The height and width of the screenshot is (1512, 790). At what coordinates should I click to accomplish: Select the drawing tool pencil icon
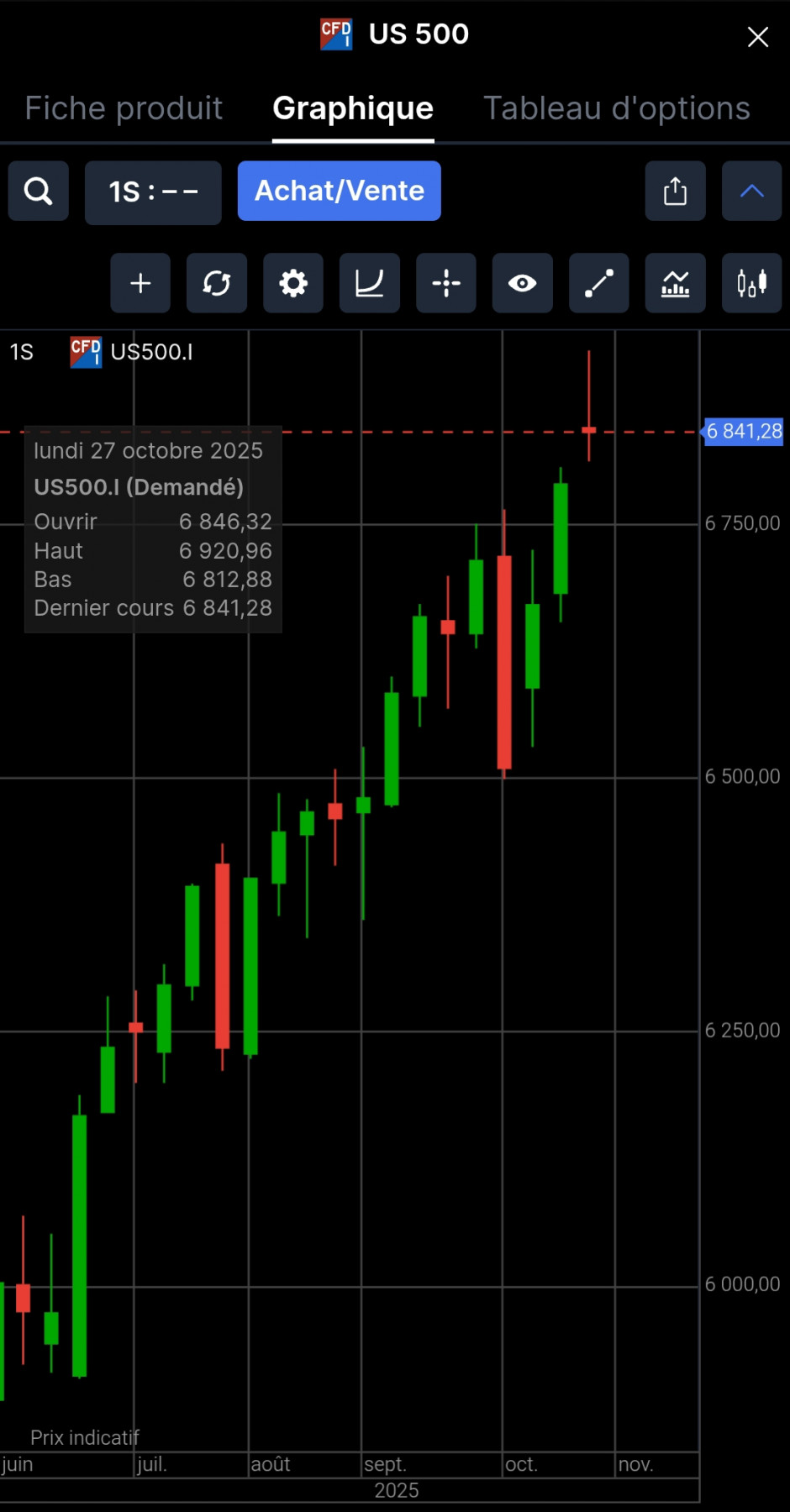pyautogui.click(x=598, y=283)
